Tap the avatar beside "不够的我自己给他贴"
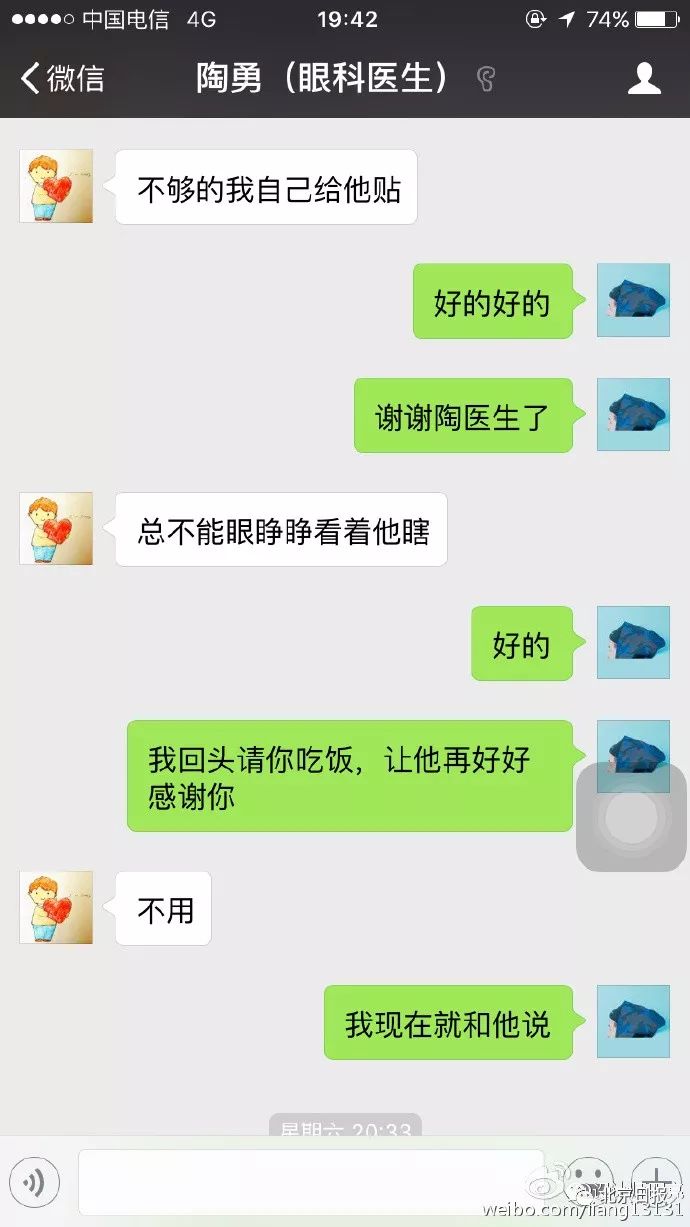 coord(56,187)
